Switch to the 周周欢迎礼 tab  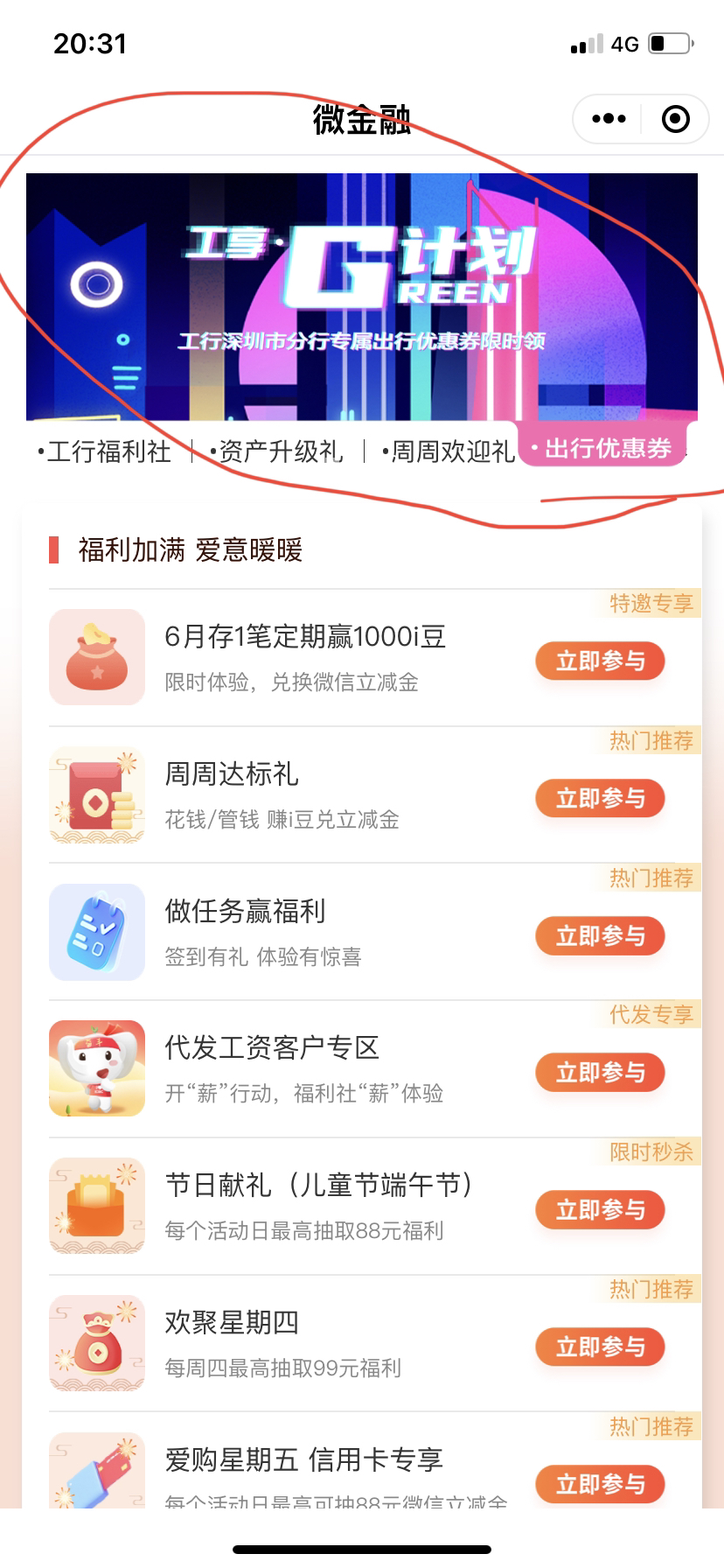point(448,451)
